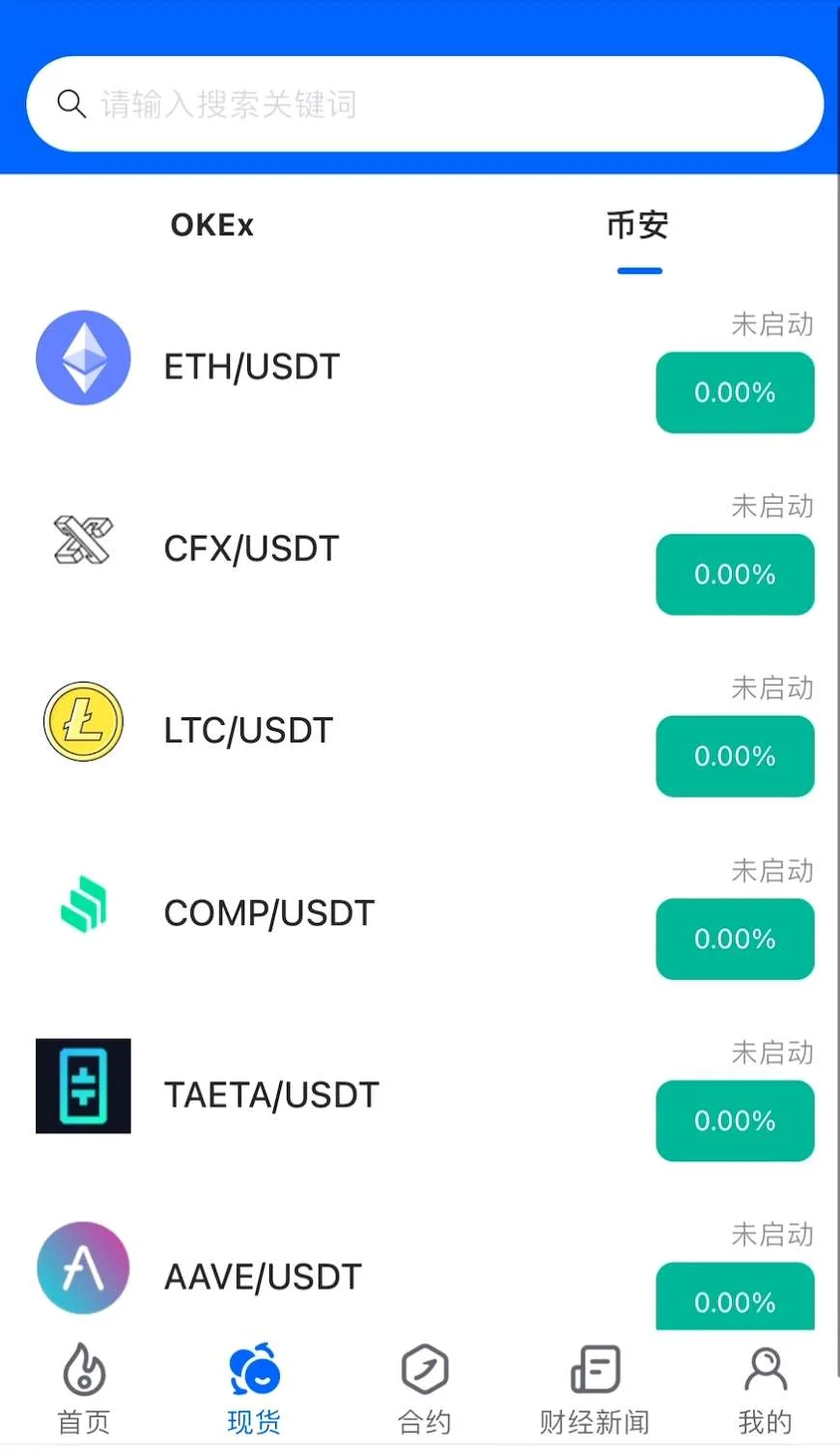Tap the 0.00% button for ETH/USDT
Image resolution: width=840 pixels, height=1454 pixels.
[735, 393]
